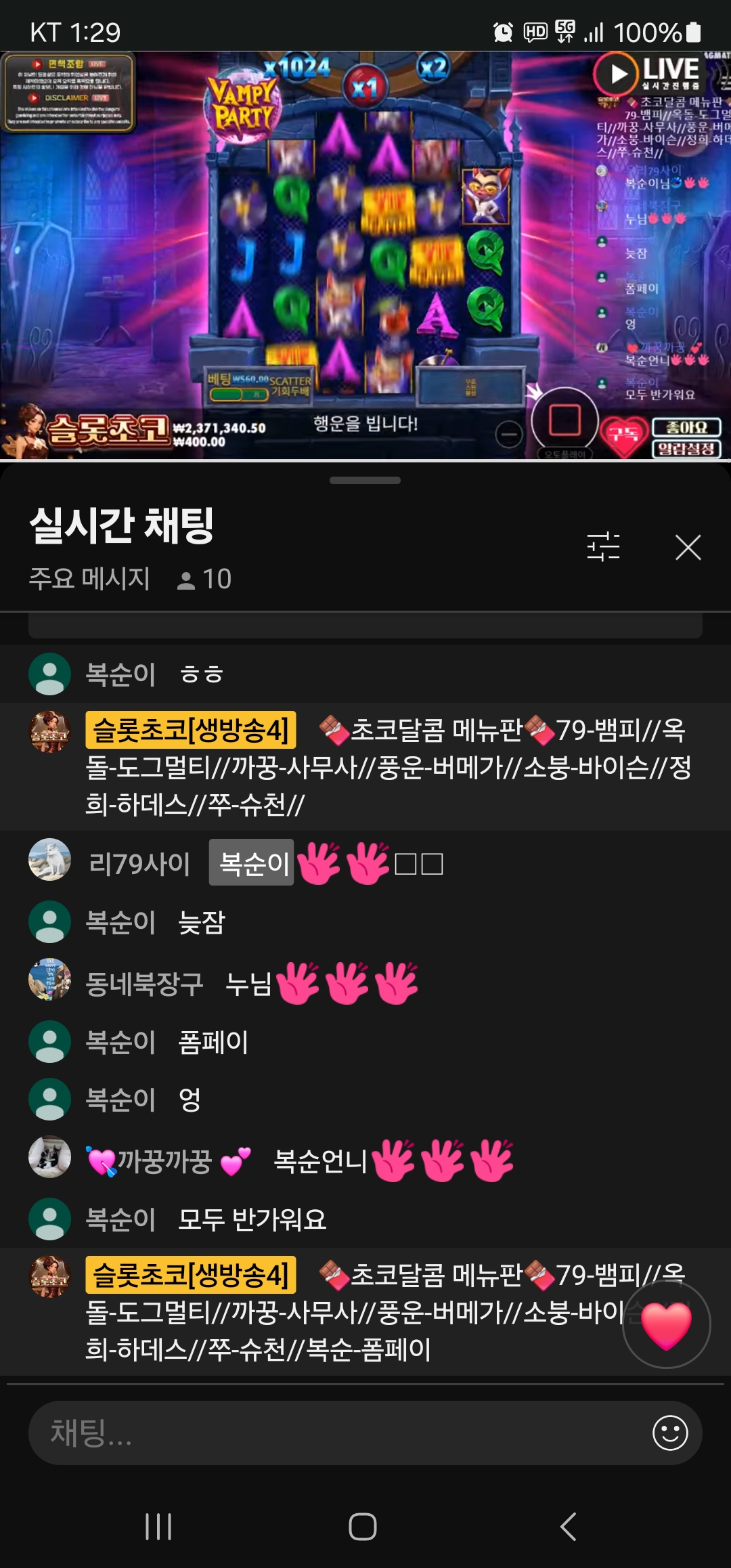This screenshot has width=731, height=1568.
Task: Close the live chat panel
Action: point(688,547)
